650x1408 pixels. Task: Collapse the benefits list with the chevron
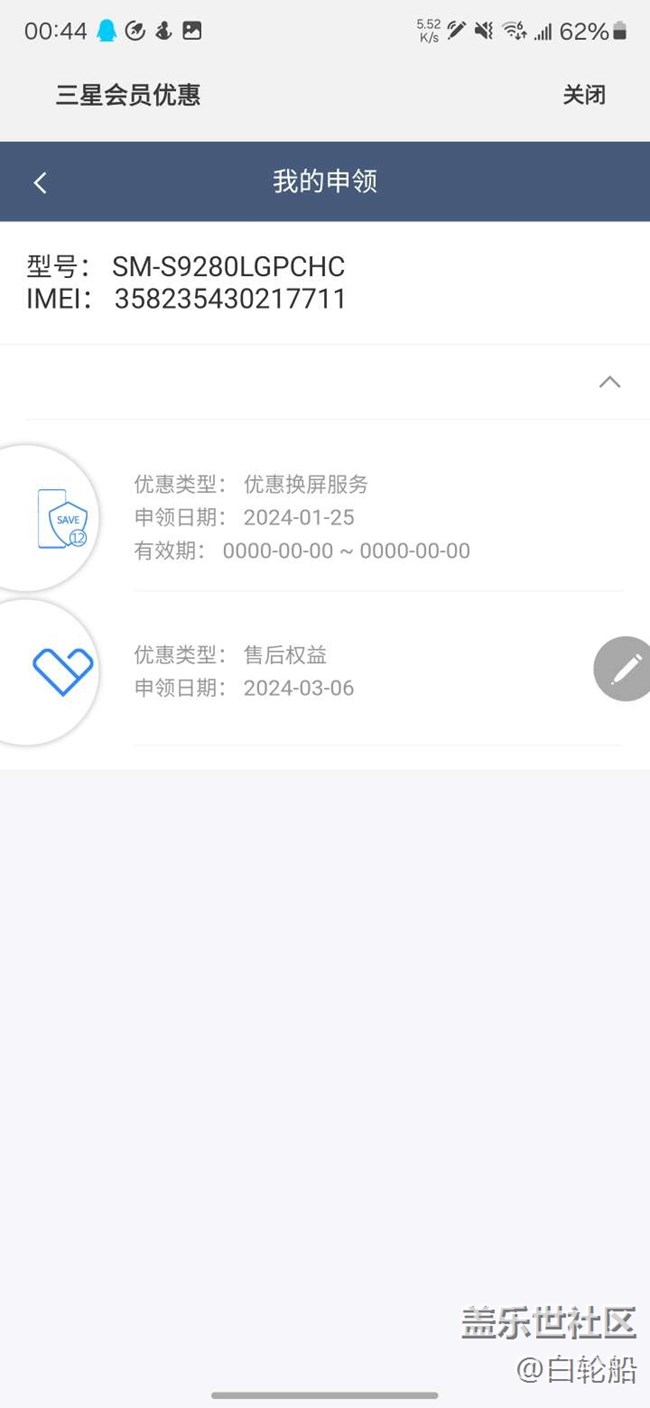609,382
